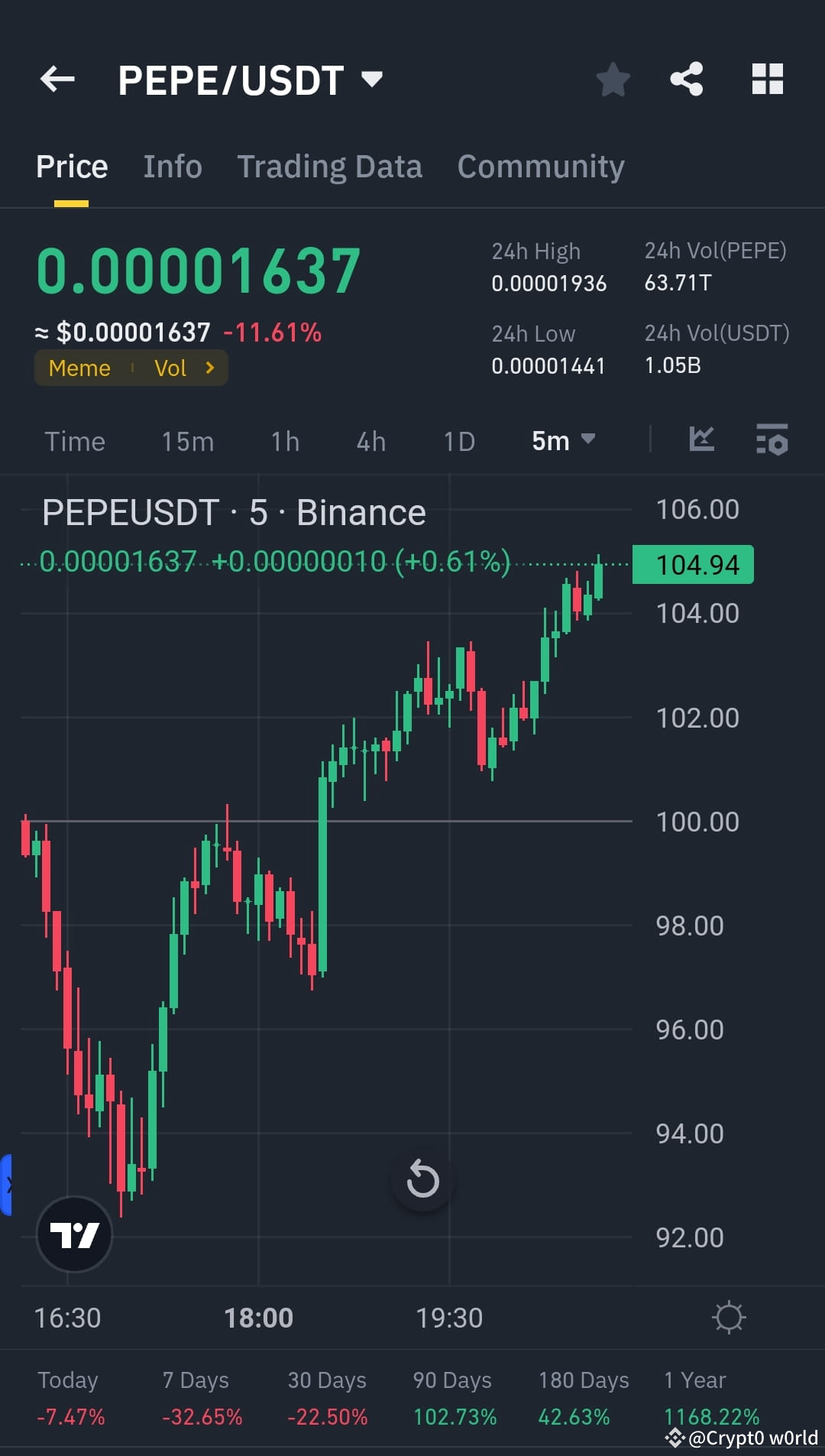Open the 5m interval dropdown
The width and height of the screenshot is (825, 1456).
point(563,440)
